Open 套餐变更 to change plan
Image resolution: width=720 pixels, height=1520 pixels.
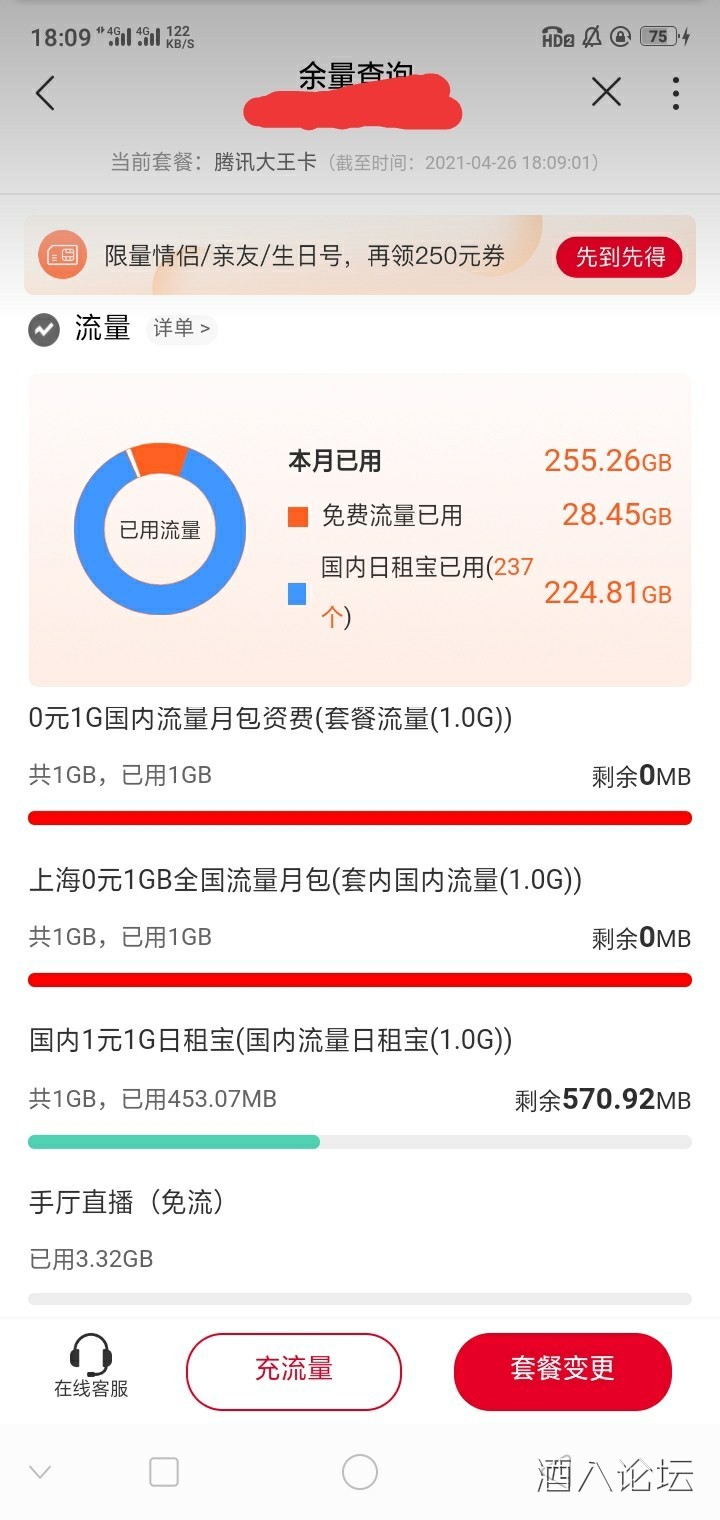tap(562, 1370)
